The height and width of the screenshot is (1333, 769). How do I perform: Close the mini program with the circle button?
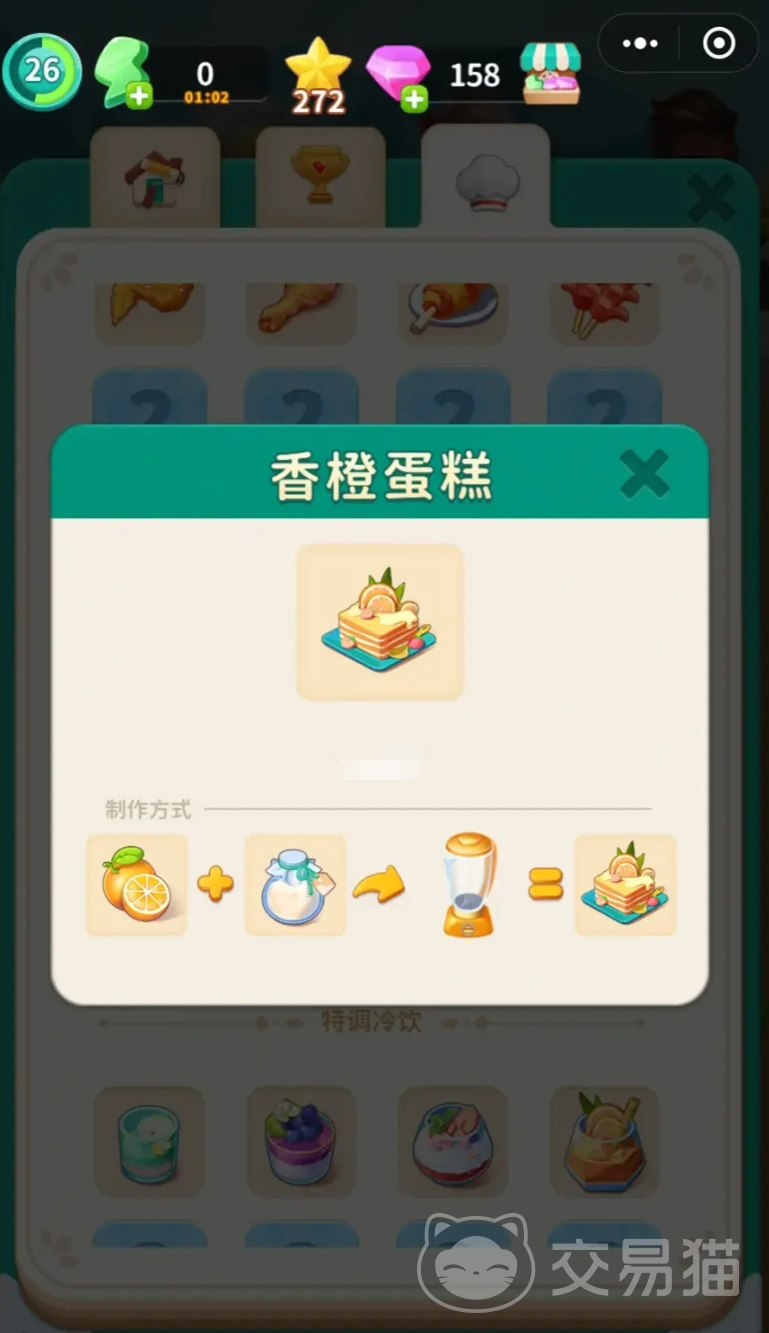tap(718, 44)
